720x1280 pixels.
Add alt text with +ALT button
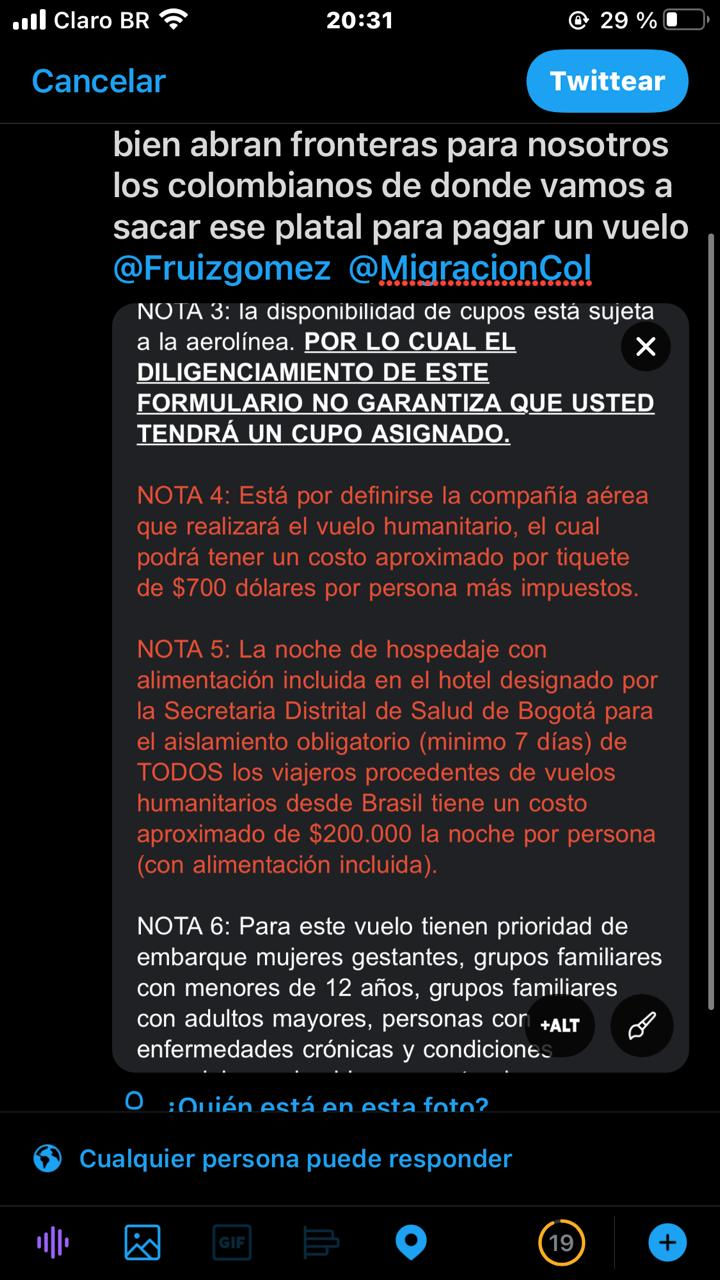(x=559, y=1026)
